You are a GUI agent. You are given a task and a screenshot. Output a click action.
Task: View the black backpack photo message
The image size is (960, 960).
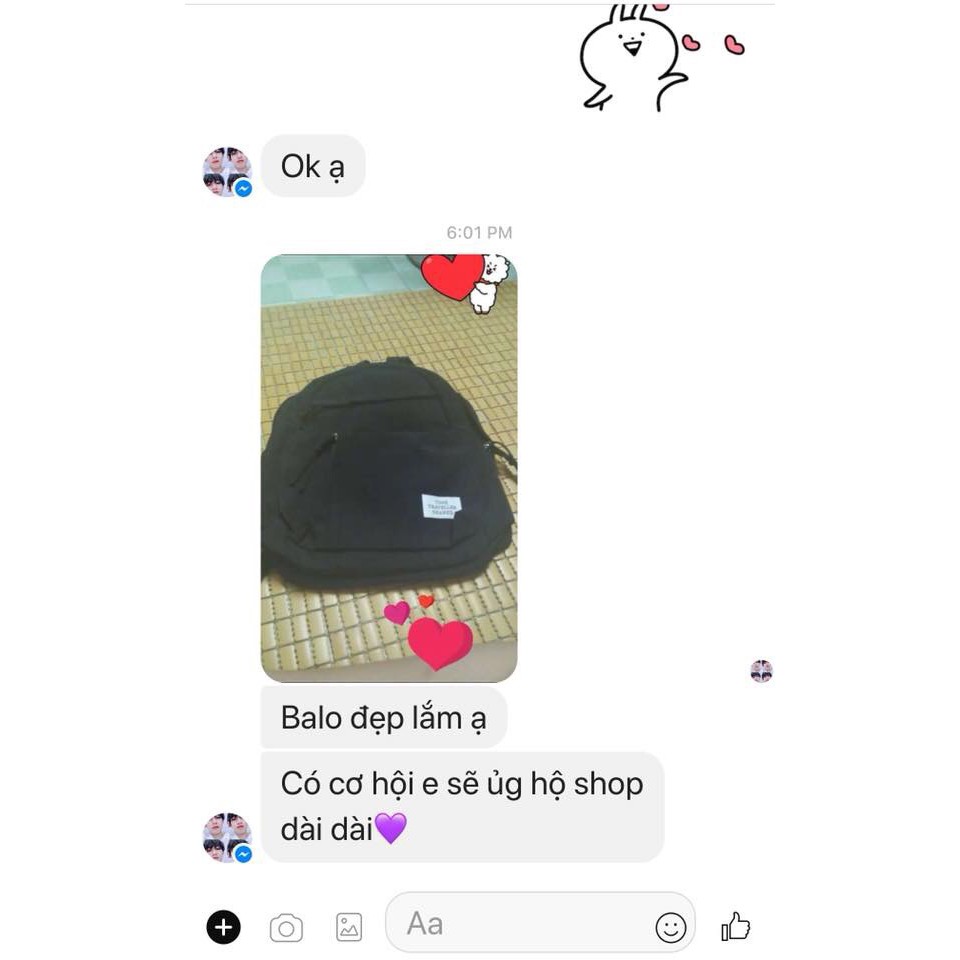[x=389, y=468]
